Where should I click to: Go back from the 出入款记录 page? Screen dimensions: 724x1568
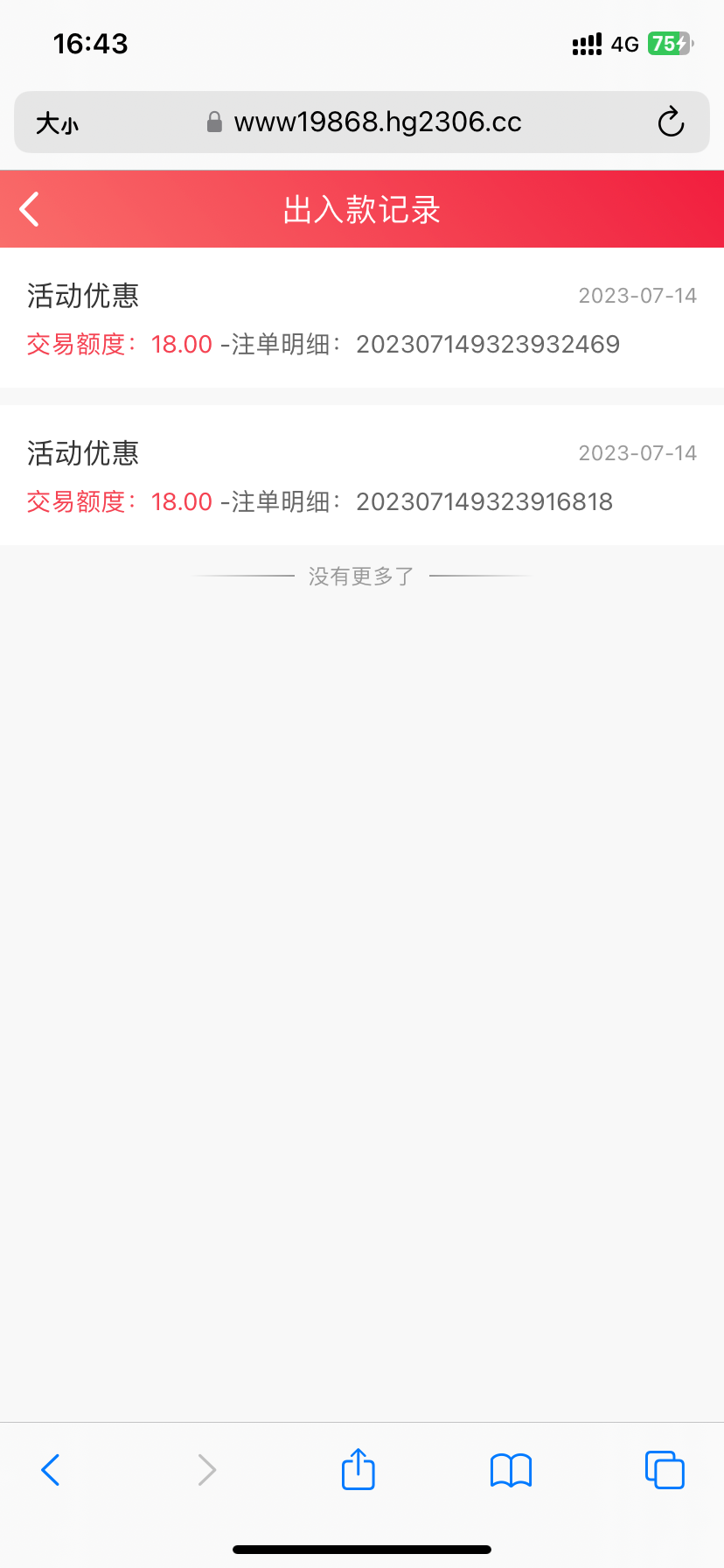(30, 210)
